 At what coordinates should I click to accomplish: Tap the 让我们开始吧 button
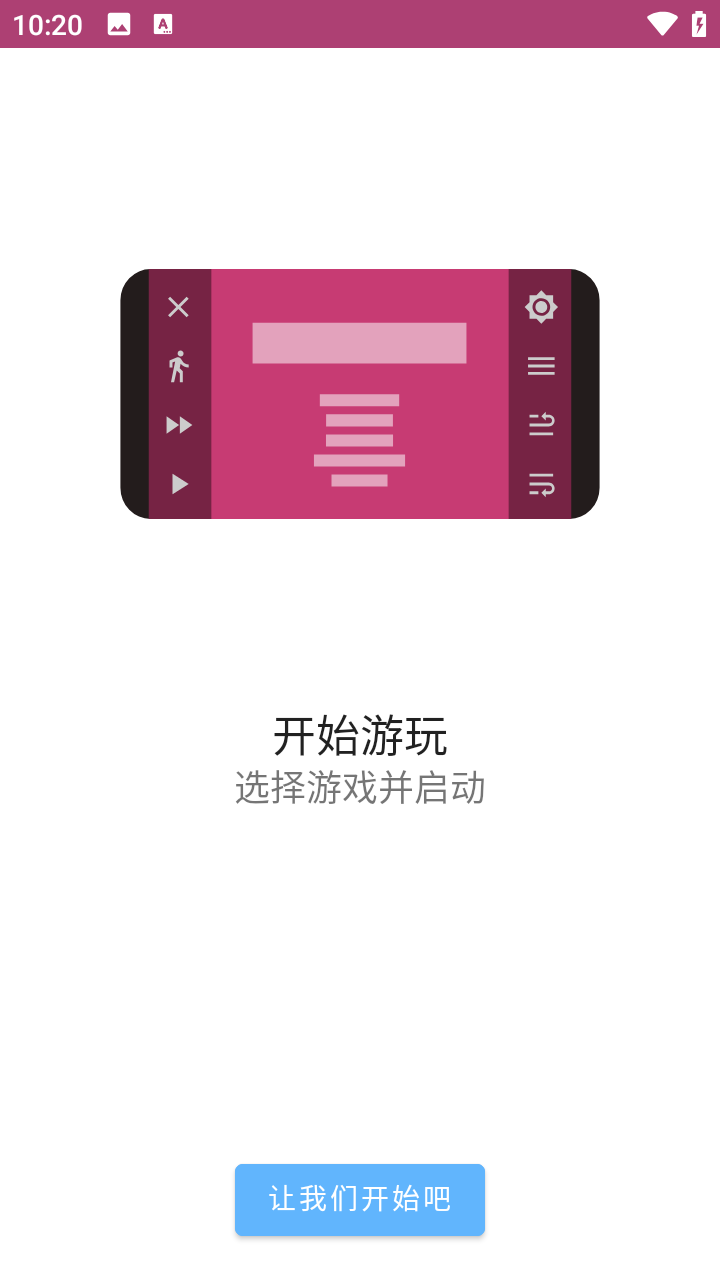pos(360,1199)
